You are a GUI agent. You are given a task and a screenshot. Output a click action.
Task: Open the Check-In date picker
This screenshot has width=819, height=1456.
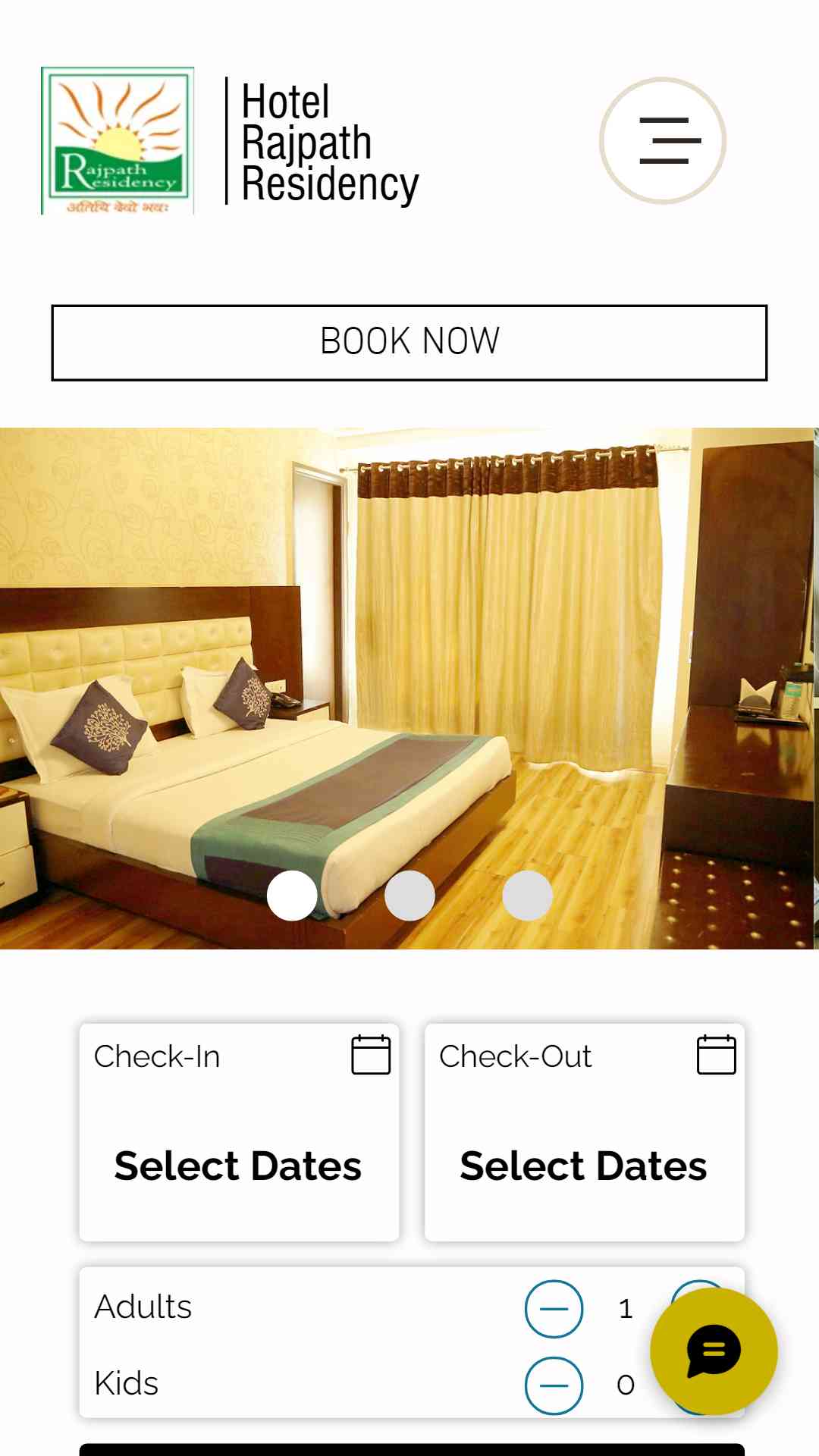pyautogui.click(x=239, y=1132)
